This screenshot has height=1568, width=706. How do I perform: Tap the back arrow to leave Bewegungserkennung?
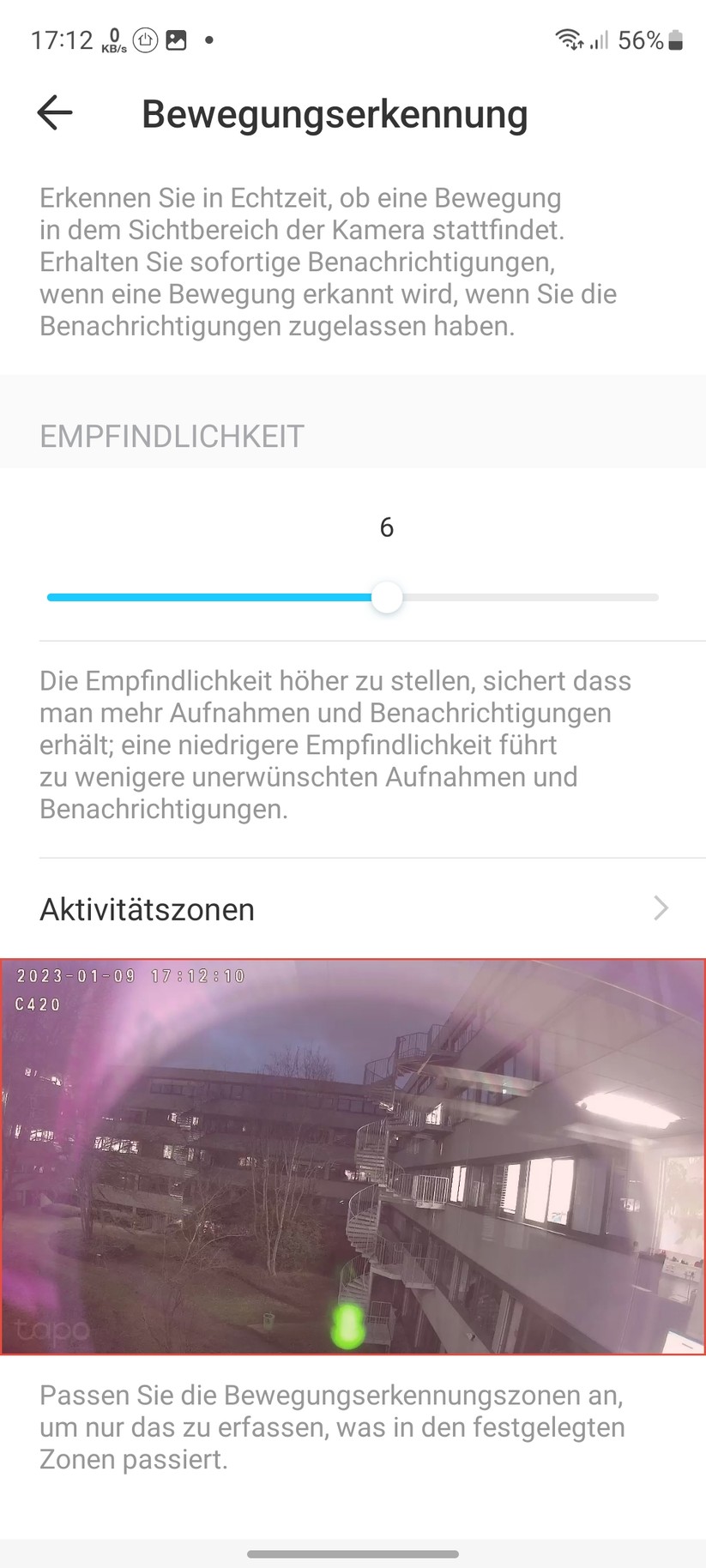(53, 112)
